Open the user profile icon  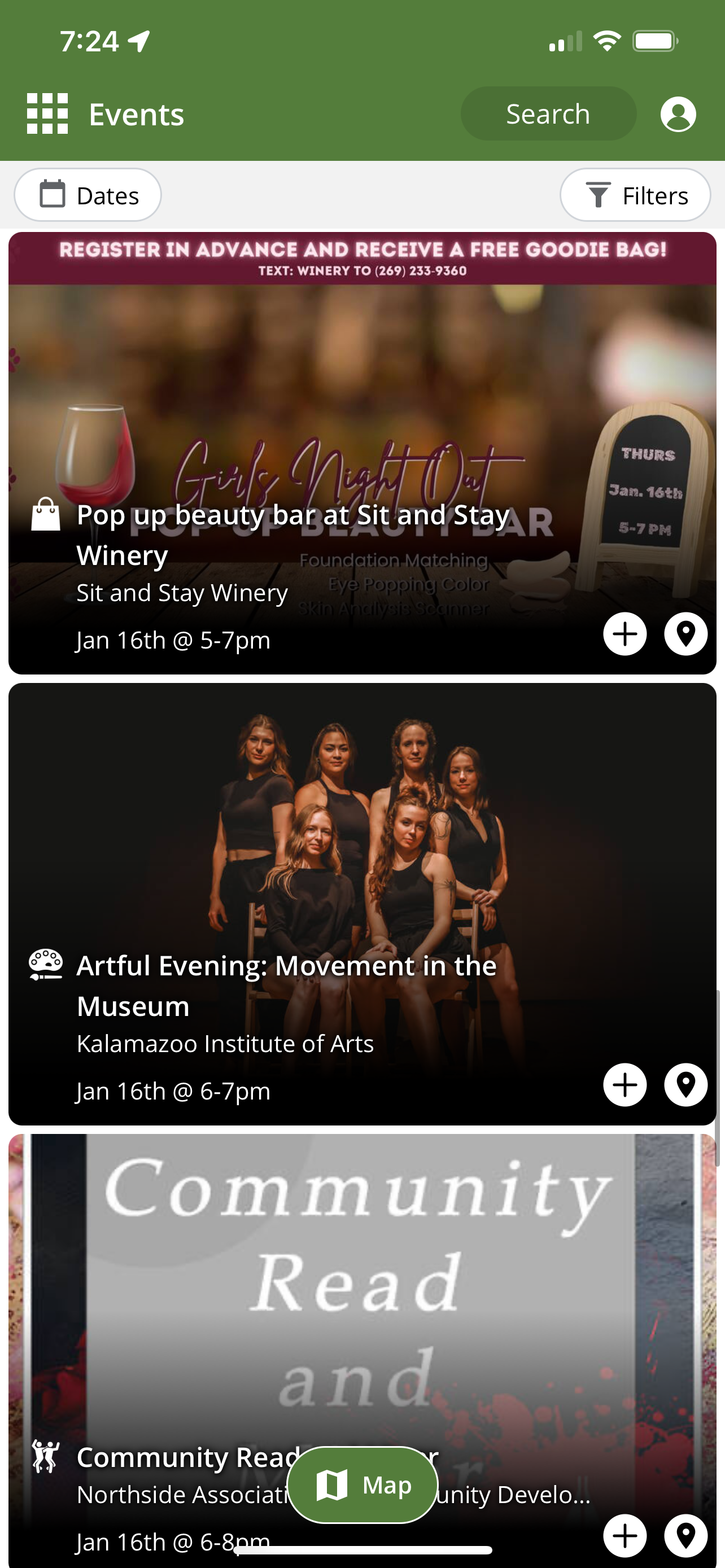(x=678, y=114)
